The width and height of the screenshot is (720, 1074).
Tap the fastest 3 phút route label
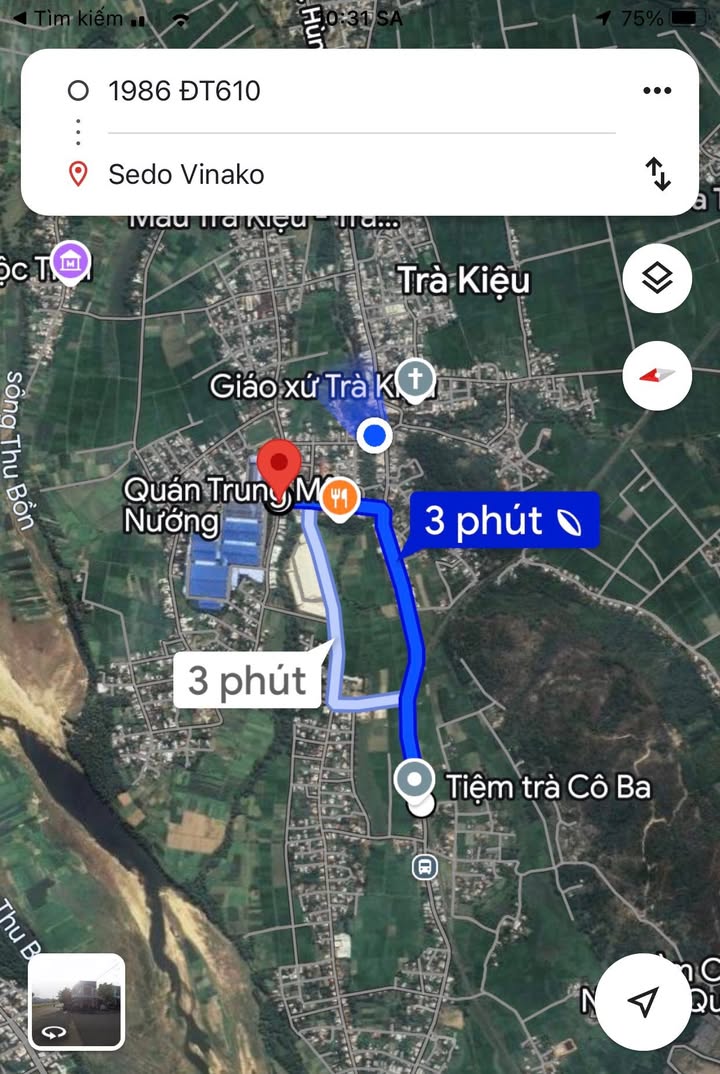(503, 521)
